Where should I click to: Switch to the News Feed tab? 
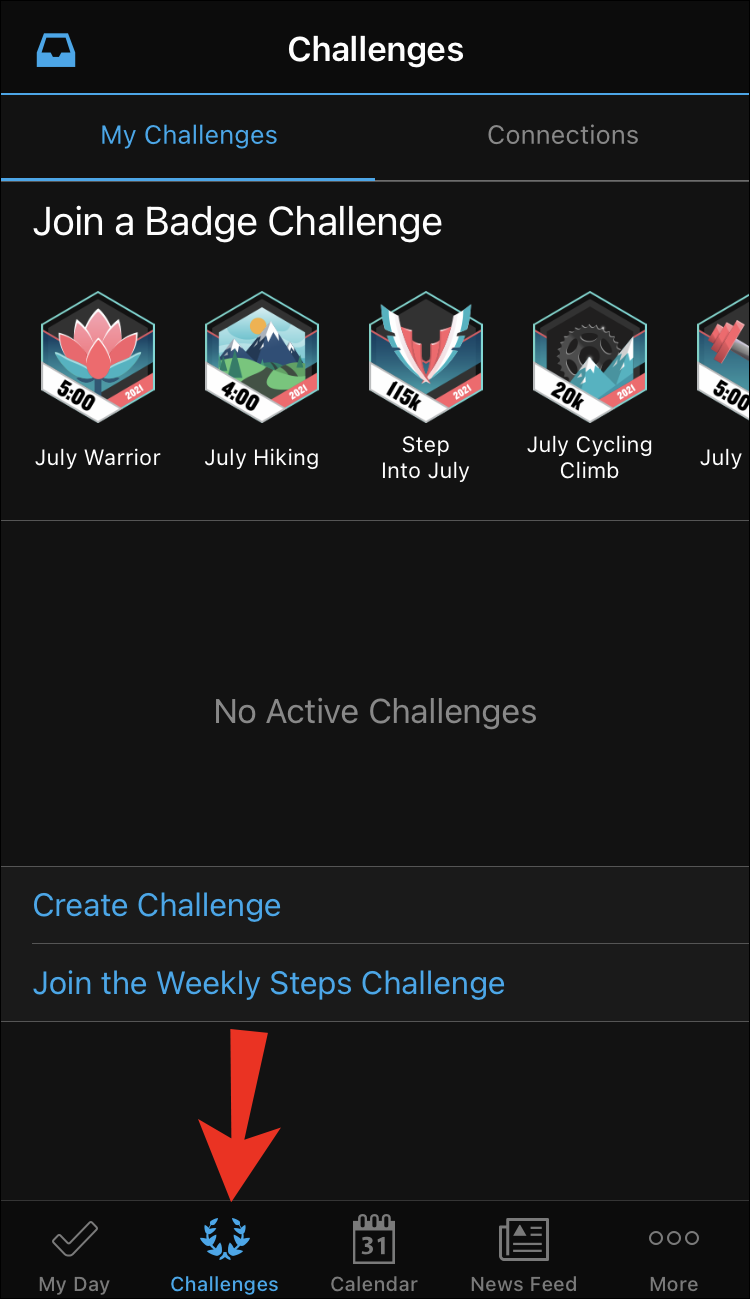pos(524,1254)
